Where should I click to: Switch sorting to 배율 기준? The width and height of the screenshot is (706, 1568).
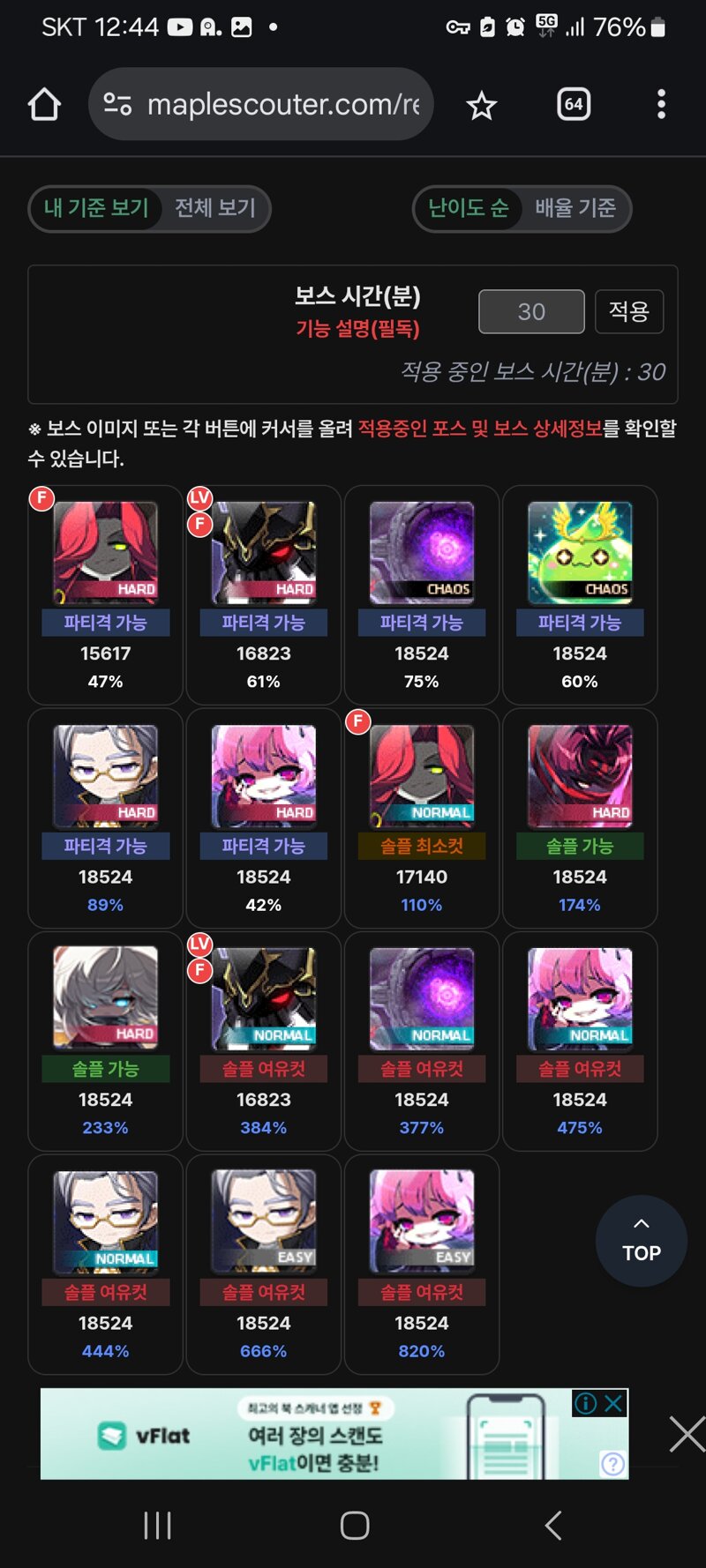tap(575, 208)
